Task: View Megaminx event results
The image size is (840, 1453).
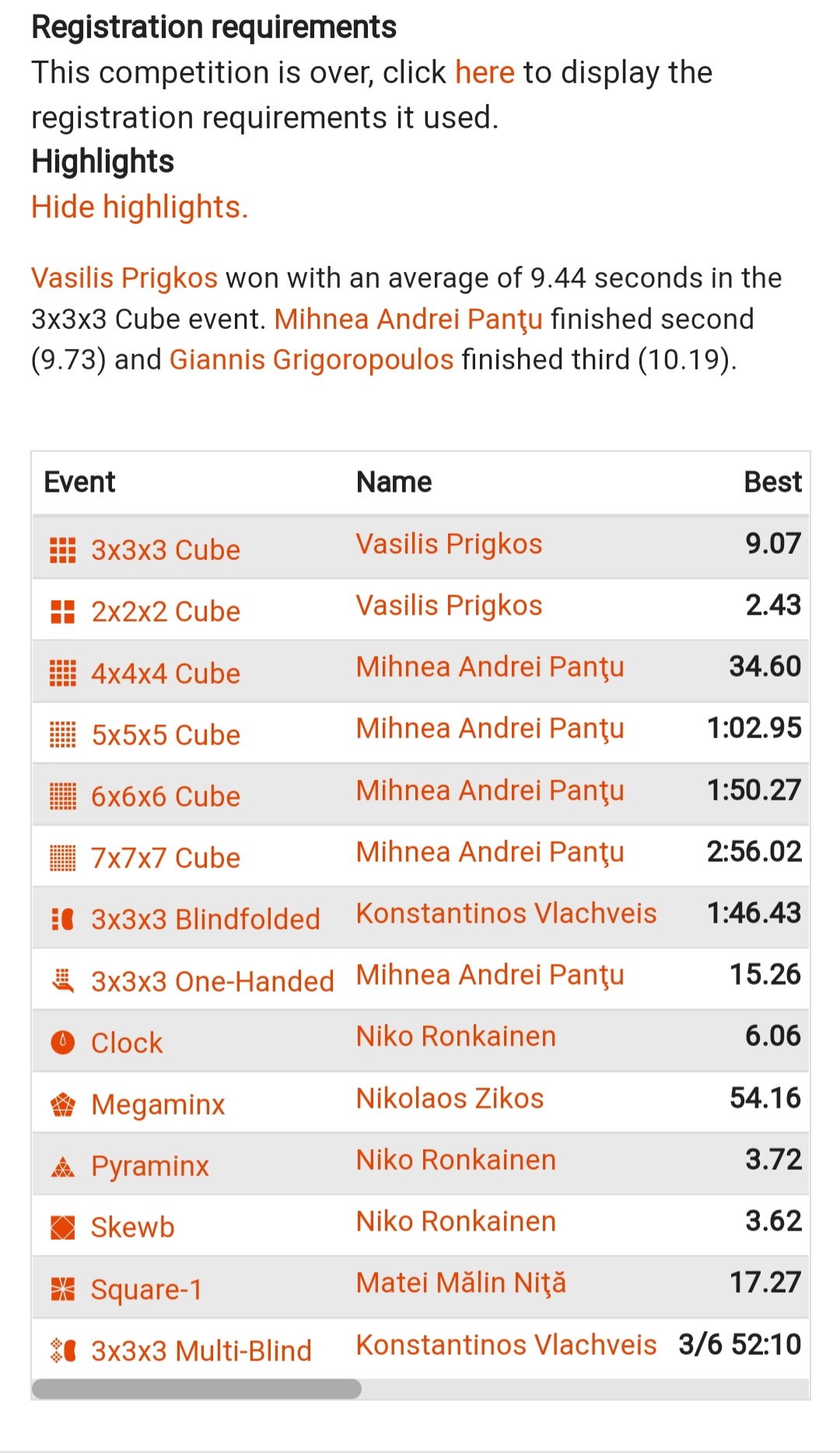Action: (157, 1105)
